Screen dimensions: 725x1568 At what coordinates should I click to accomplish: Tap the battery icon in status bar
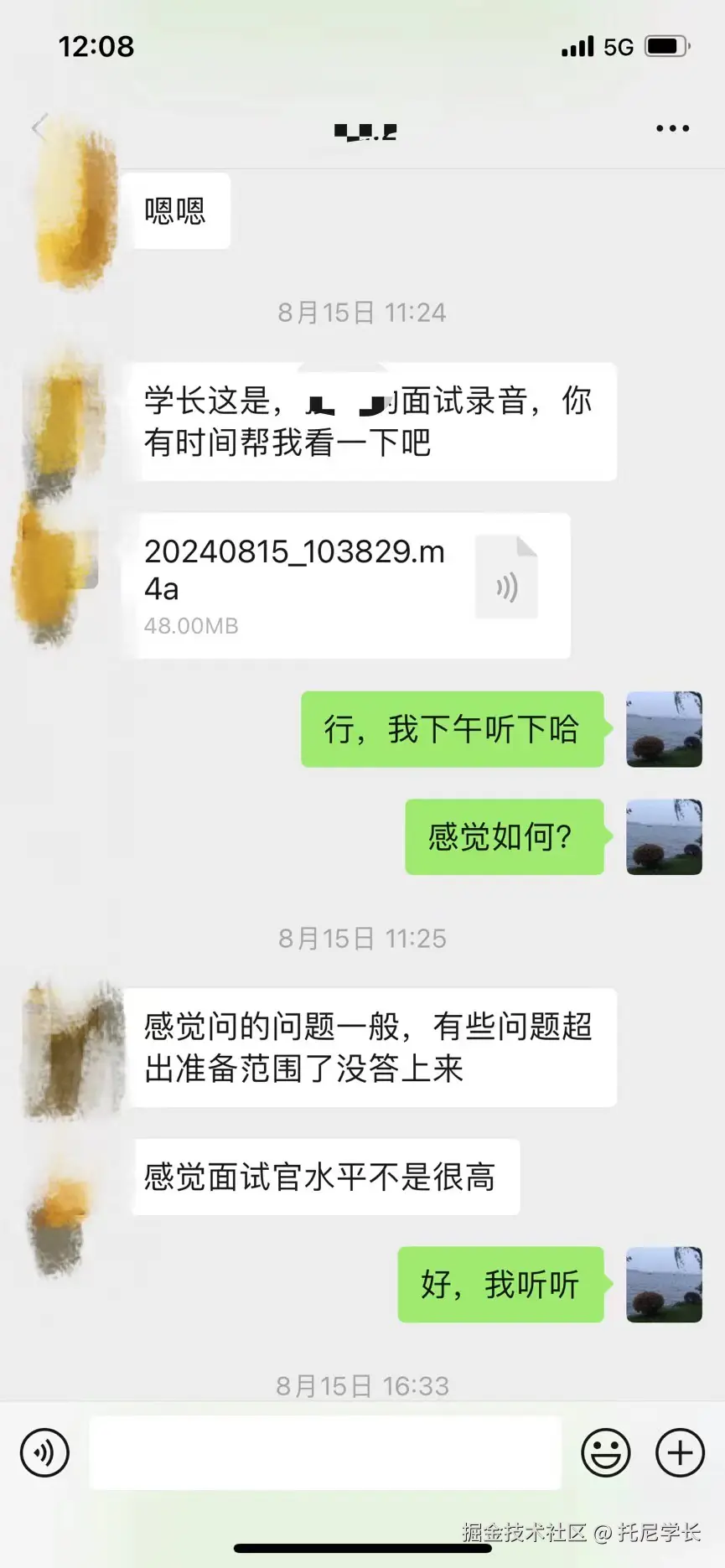click(666, 46)
